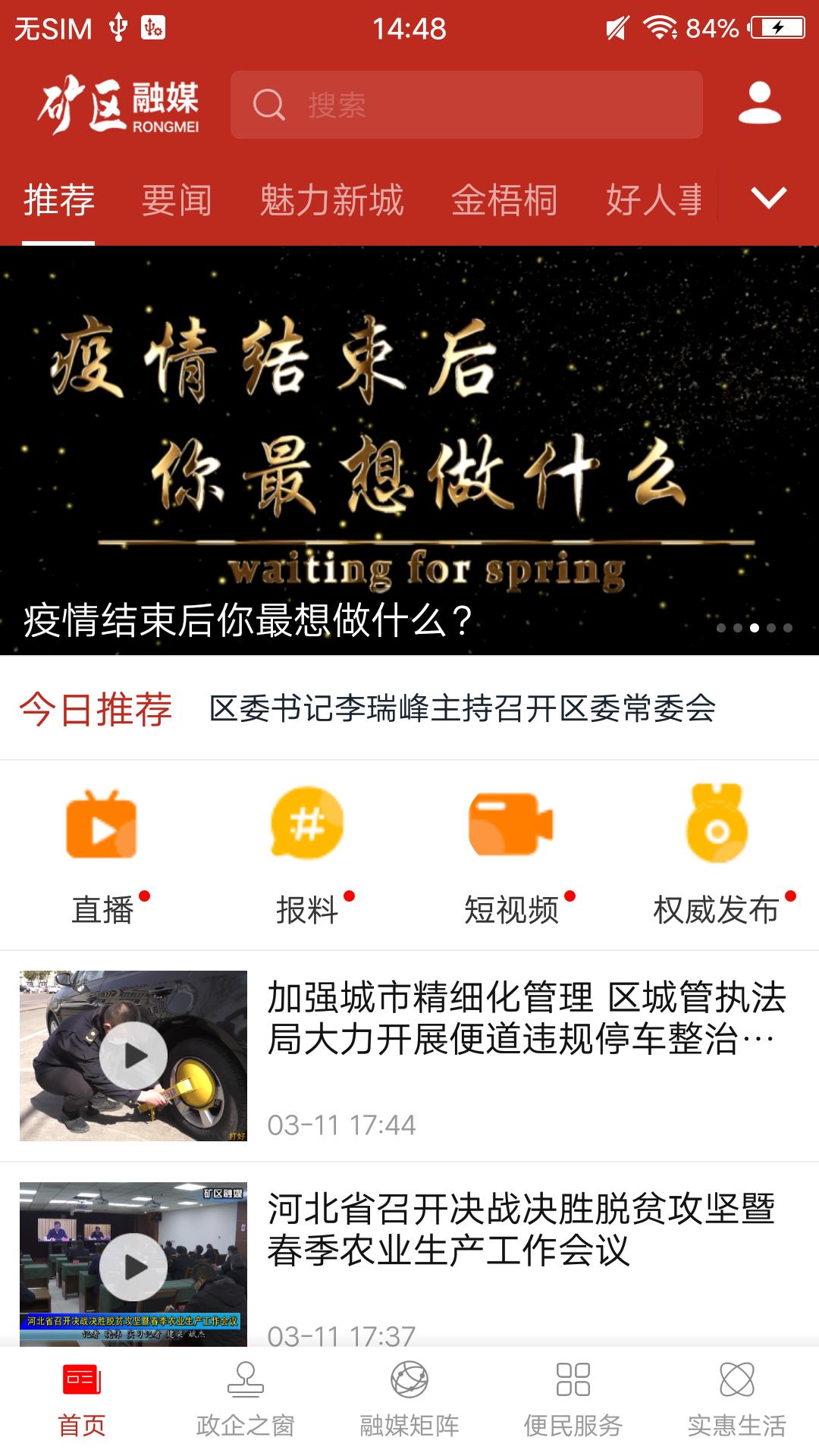This screenshot has width=819, height=1456.
Task: Click the search magnifier icon
Action: tap(269, 105)
